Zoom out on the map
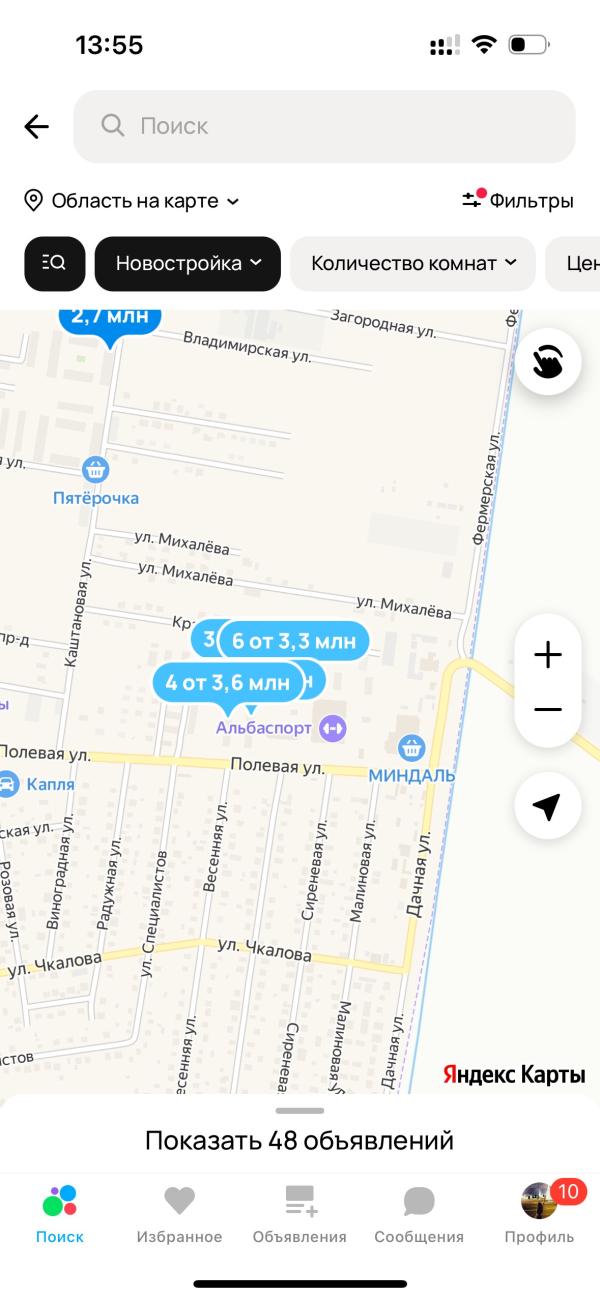This screenshot has width=600, height=1300. coord(548,709)
